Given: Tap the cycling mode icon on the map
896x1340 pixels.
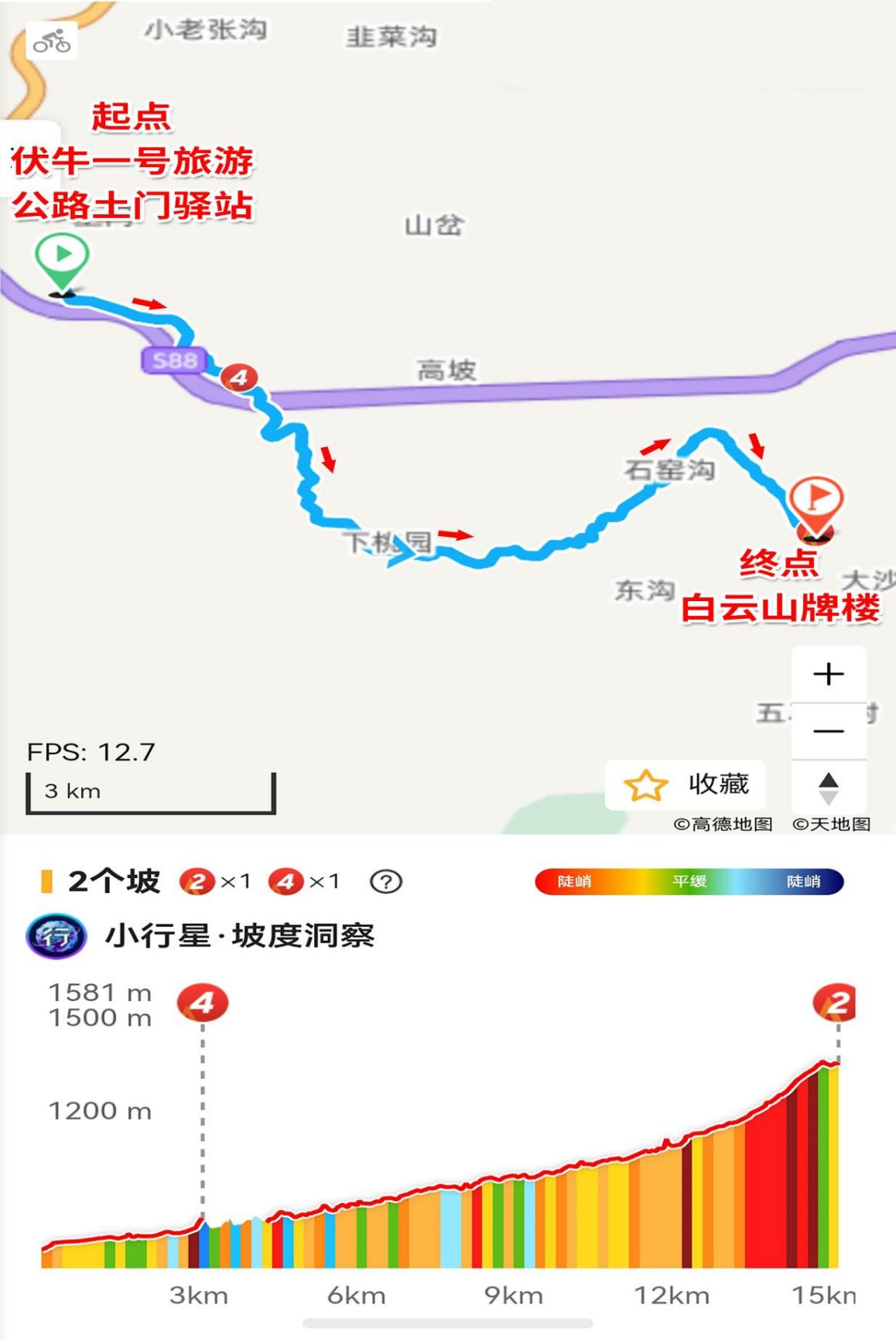Looking at the screenshot, I should tap(51, 40).
